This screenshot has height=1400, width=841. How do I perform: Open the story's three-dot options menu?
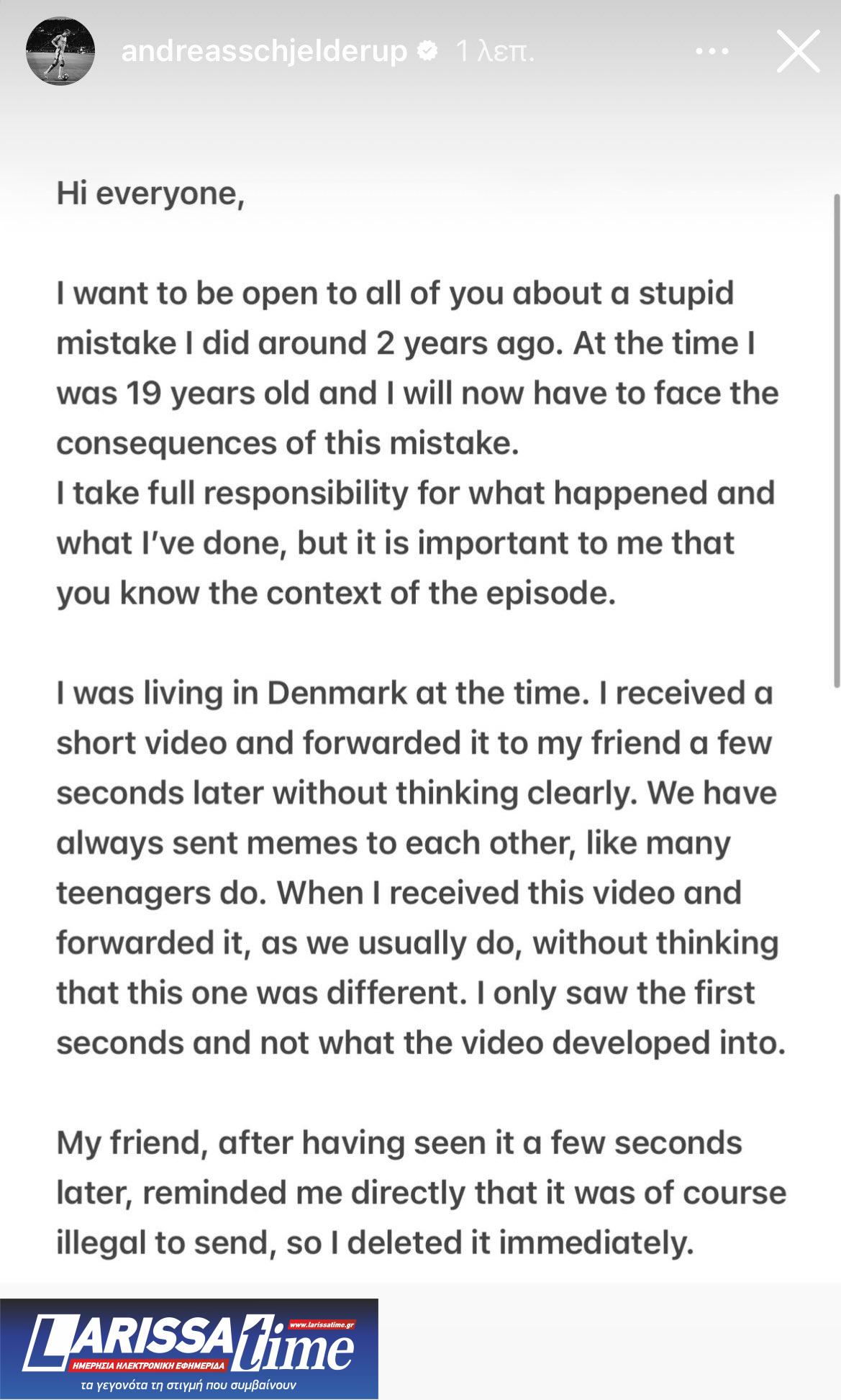pyautogui.click(x=712, y=52)
